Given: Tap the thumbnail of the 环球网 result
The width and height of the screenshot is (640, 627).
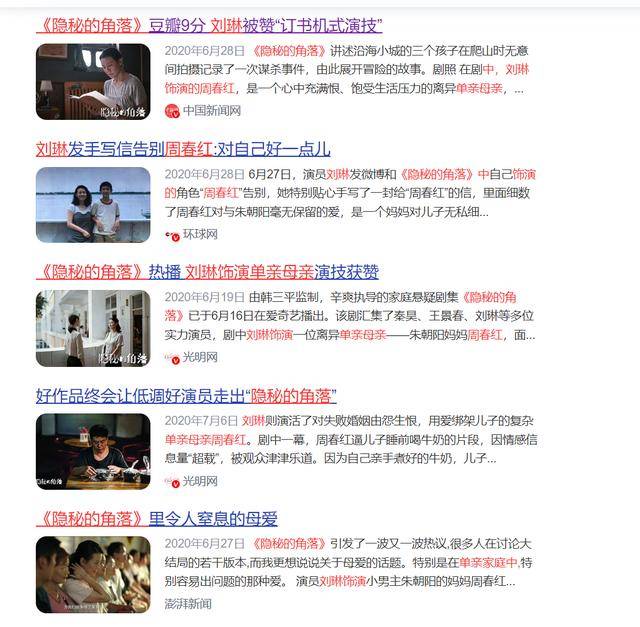Looking at the screenshot, I should pos(93,205).
